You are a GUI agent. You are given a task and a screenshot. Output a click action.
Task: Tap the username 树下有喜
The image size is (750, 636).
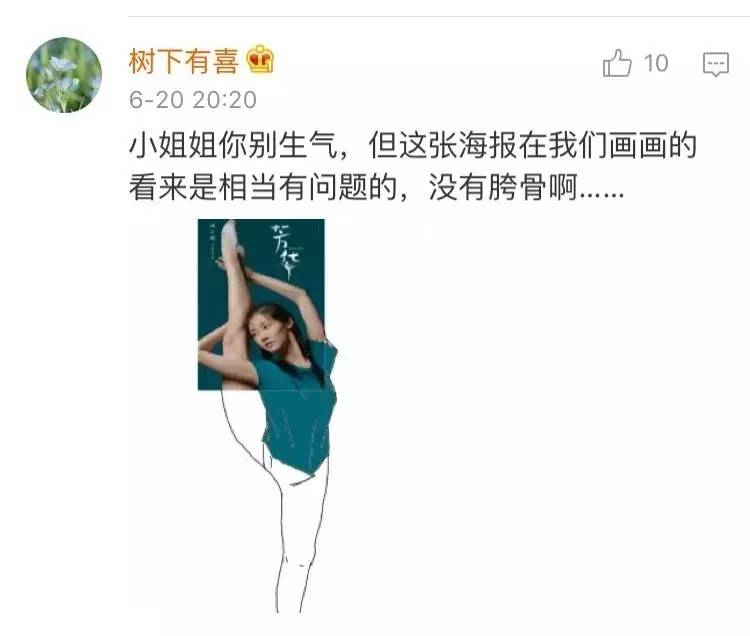tap(183, 61)
